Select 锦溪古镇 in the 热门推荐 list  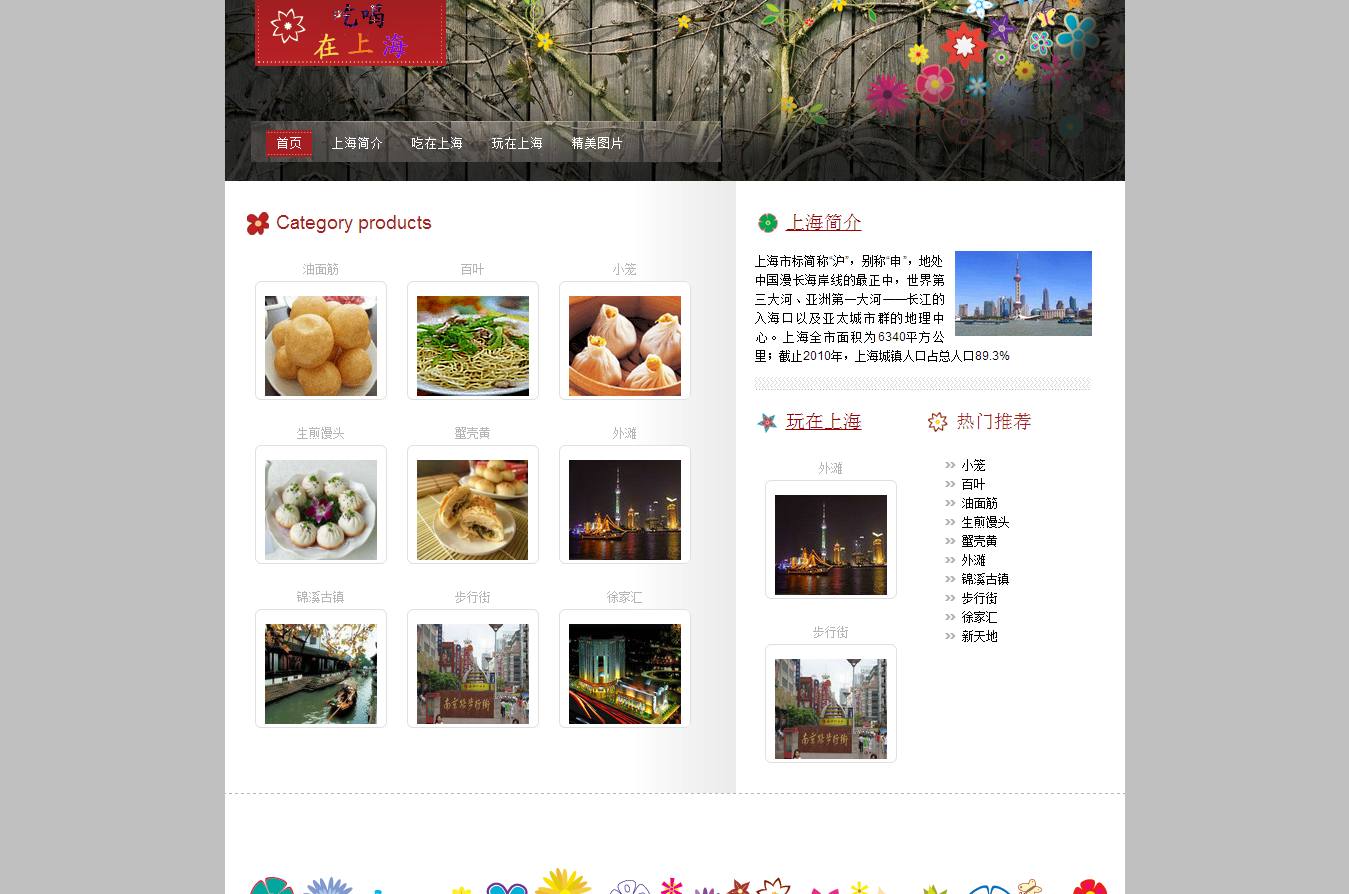985,579
